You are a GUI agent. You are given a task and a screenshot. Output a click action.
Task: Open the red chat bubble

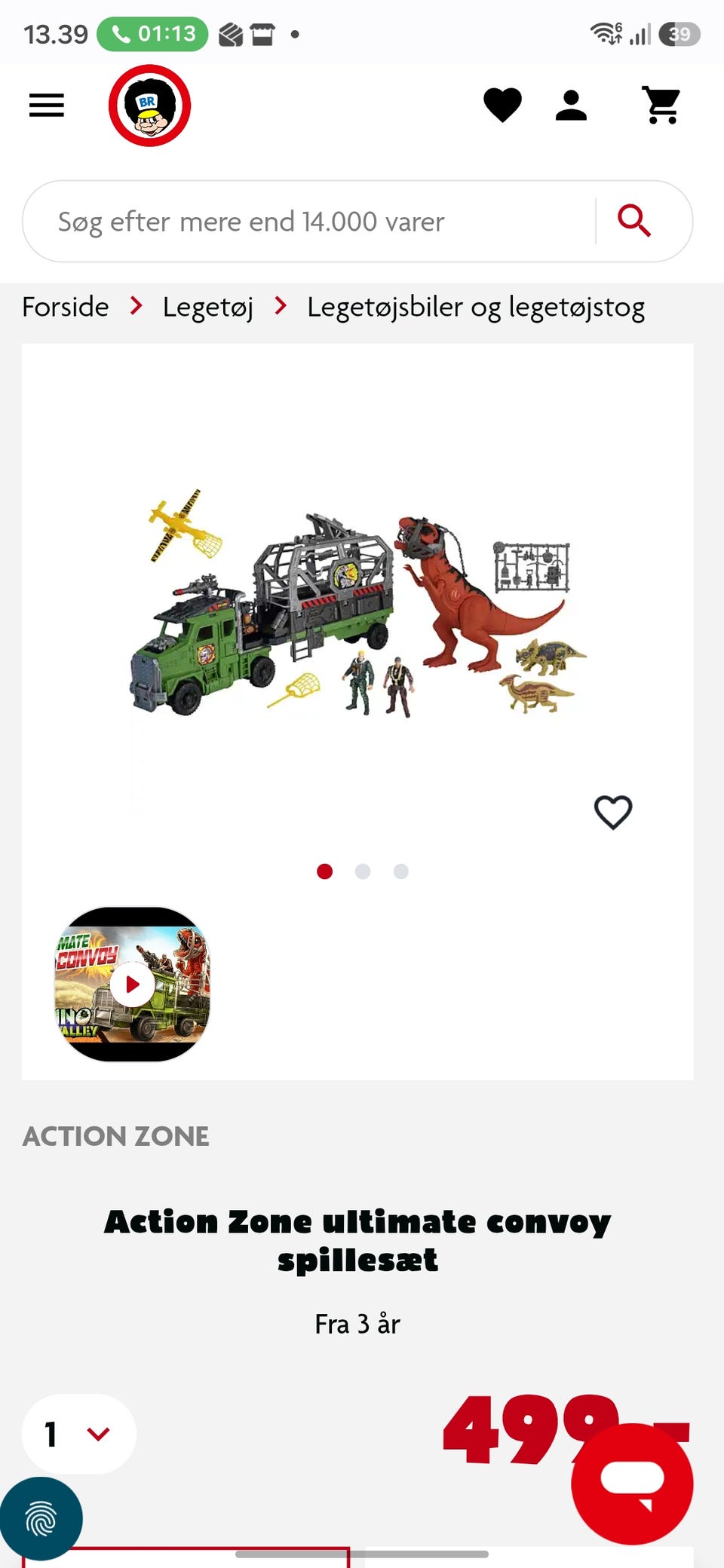point(632,1484)
